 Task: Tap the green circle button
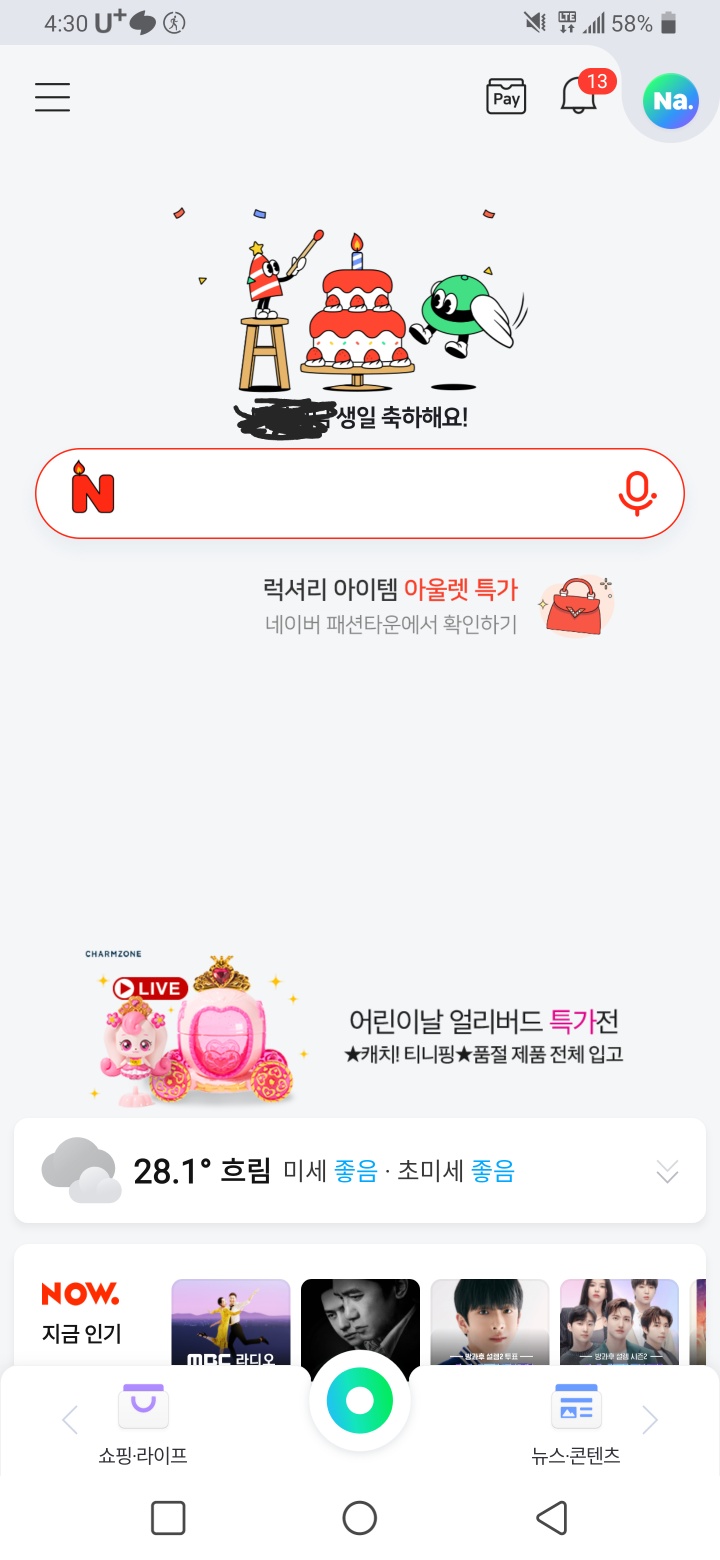pyautogui.click(x=360, y=1401)
